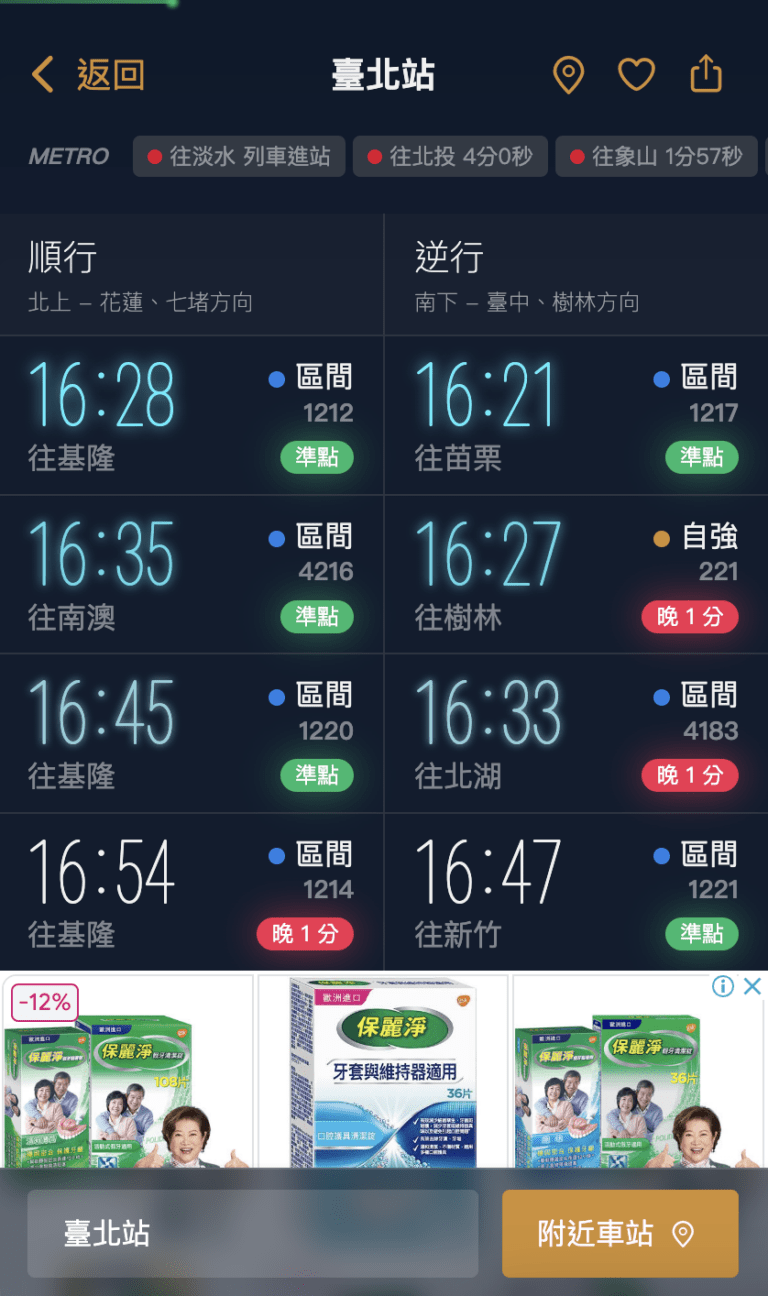
Task: Open the ad info icon
Action: (723, 987)
